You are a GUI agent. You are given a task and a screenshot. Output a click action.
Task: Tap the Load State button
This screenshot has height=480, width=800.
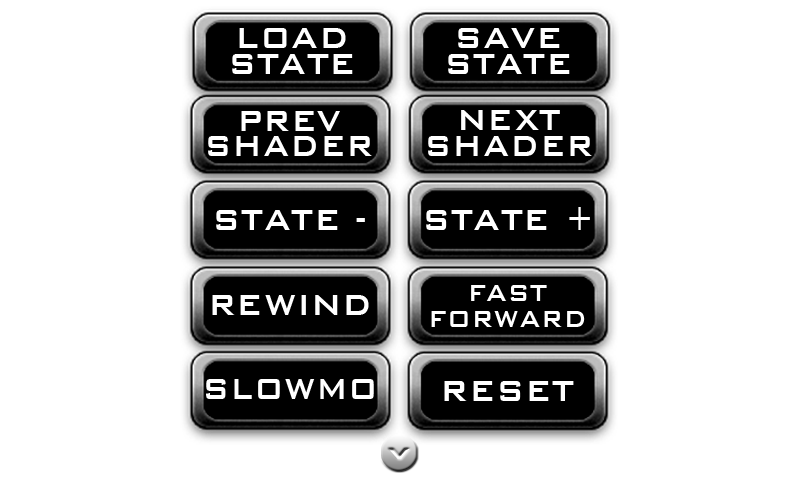pyautogui.click(x=291, y=50)
